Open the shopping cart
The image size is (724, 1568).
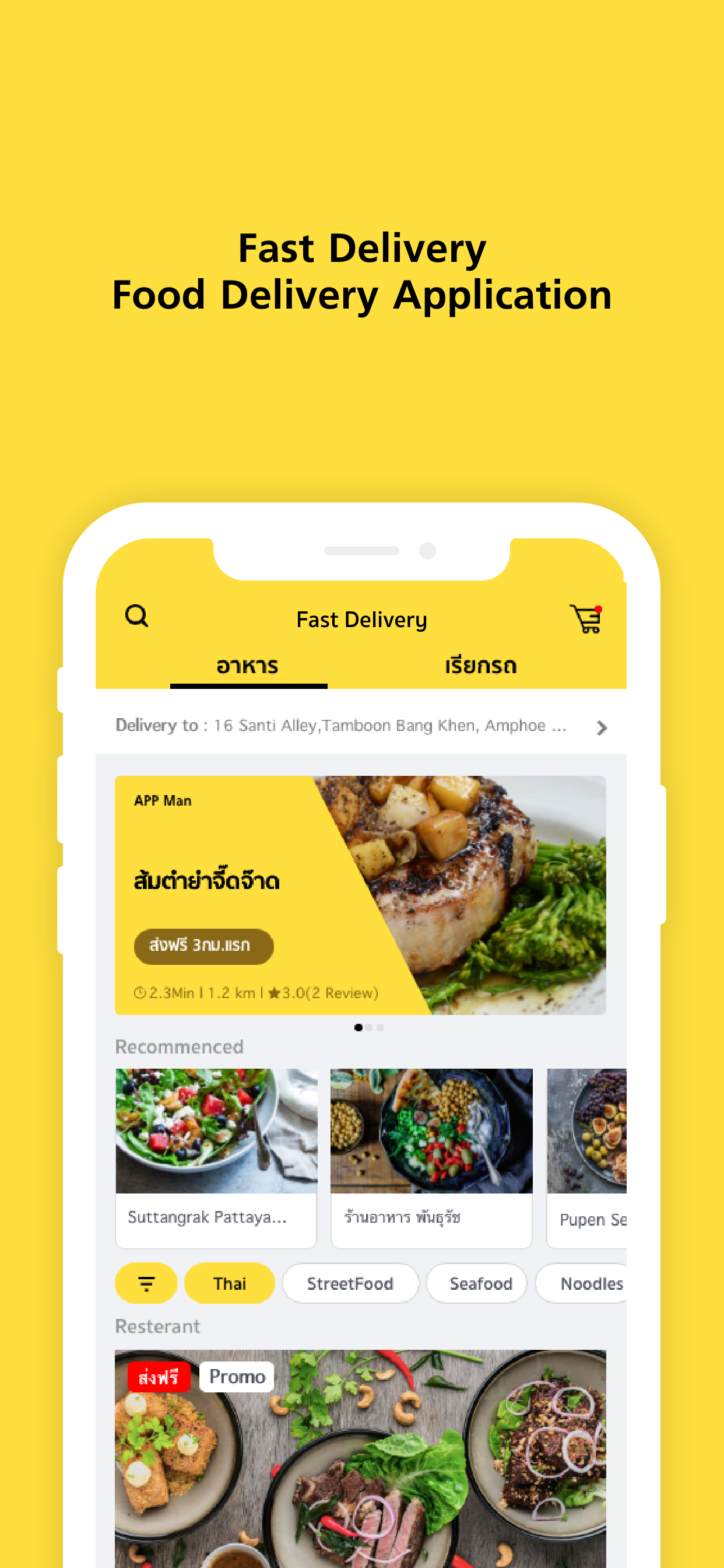585,618
